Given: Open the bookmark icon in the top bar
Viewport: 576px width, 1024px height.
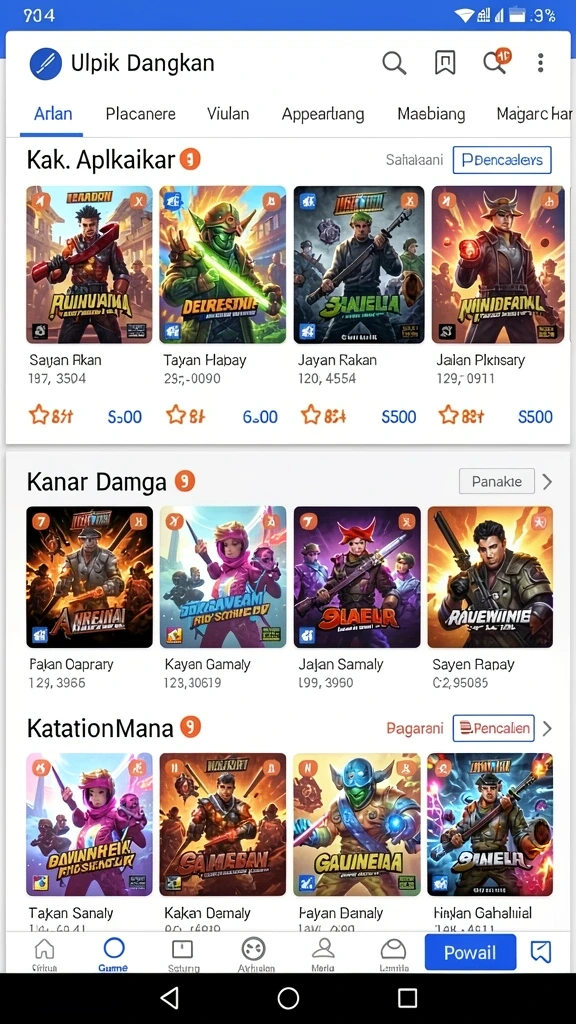Looking at the screenshot, I should (x=445, y=63).
